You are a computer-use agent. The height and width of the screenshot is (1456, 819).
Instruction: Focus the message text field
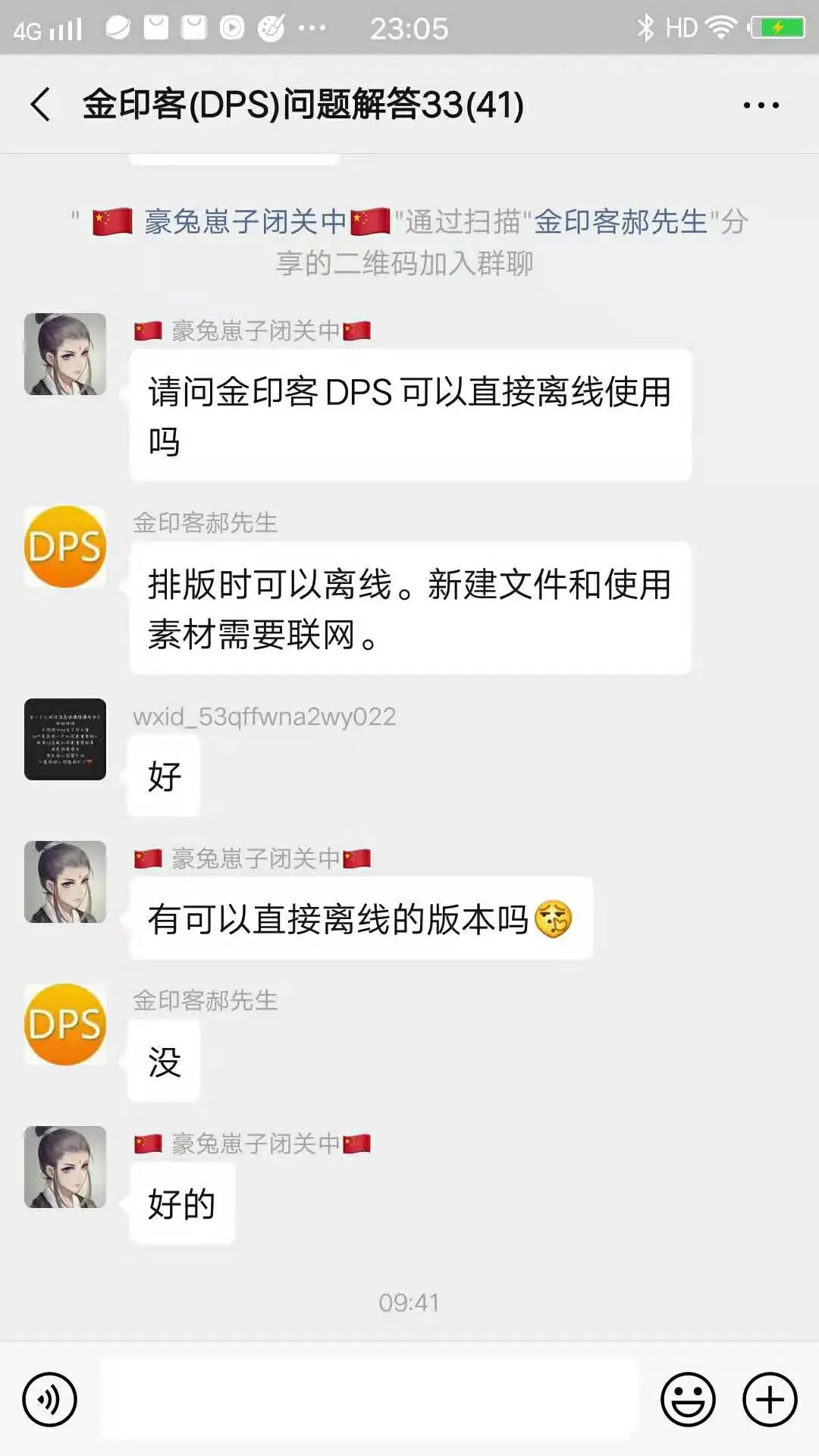click(x=369, y=1399)
